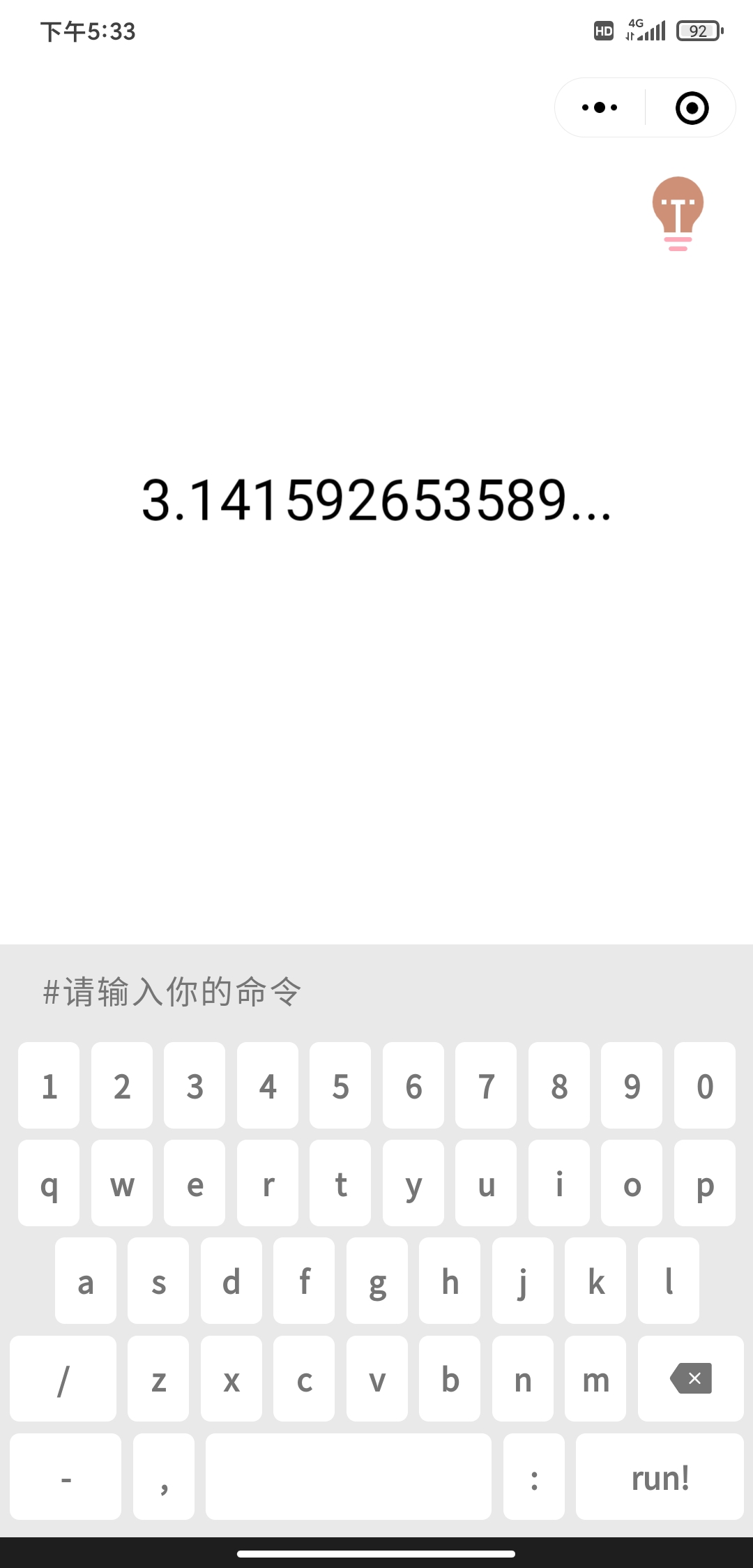Tap the hyphen key
Viewport: 753px width, 1568px height.
66,1477
